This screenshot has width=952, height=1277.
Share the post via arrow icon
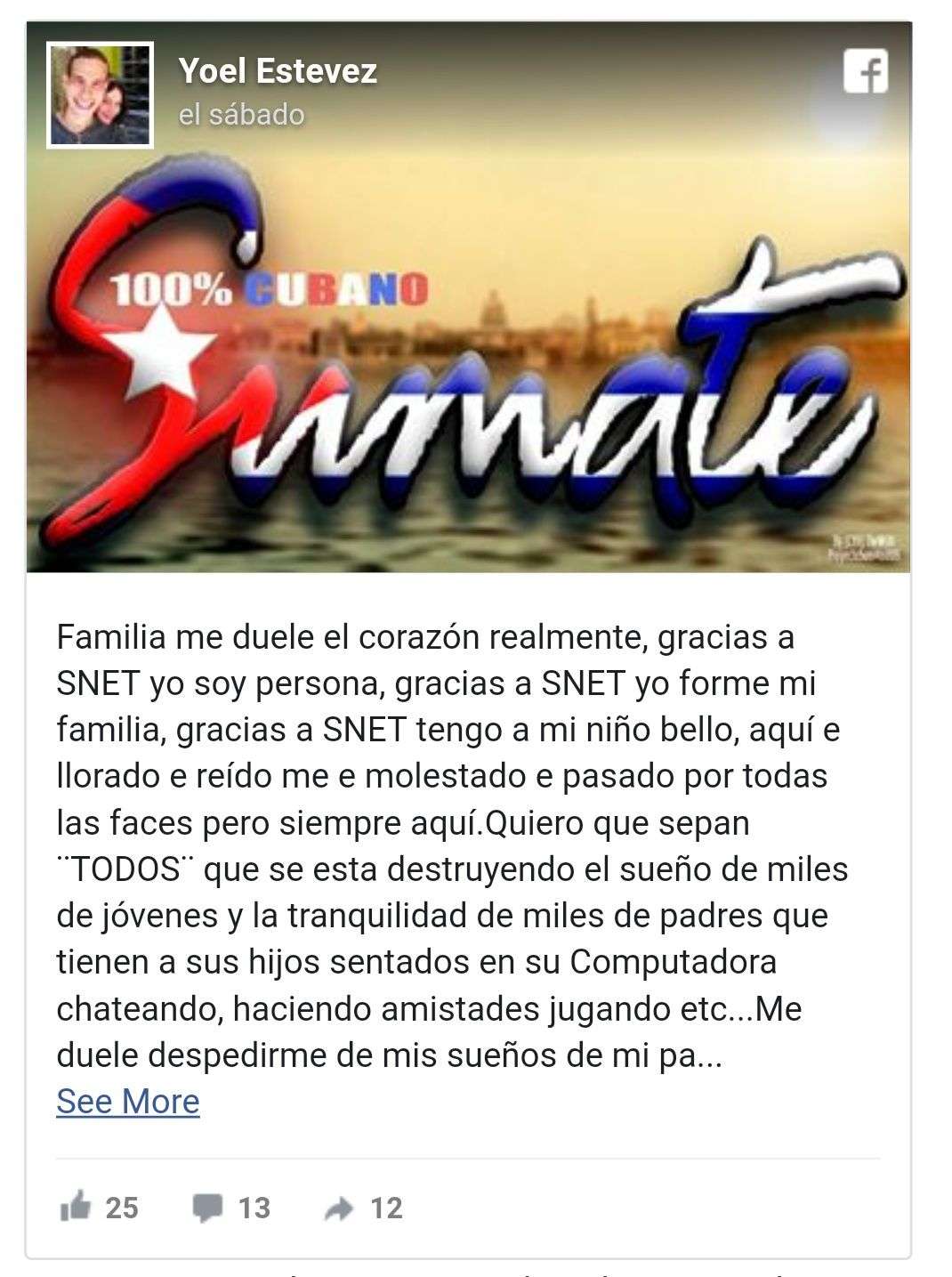tap(340, 1208)
